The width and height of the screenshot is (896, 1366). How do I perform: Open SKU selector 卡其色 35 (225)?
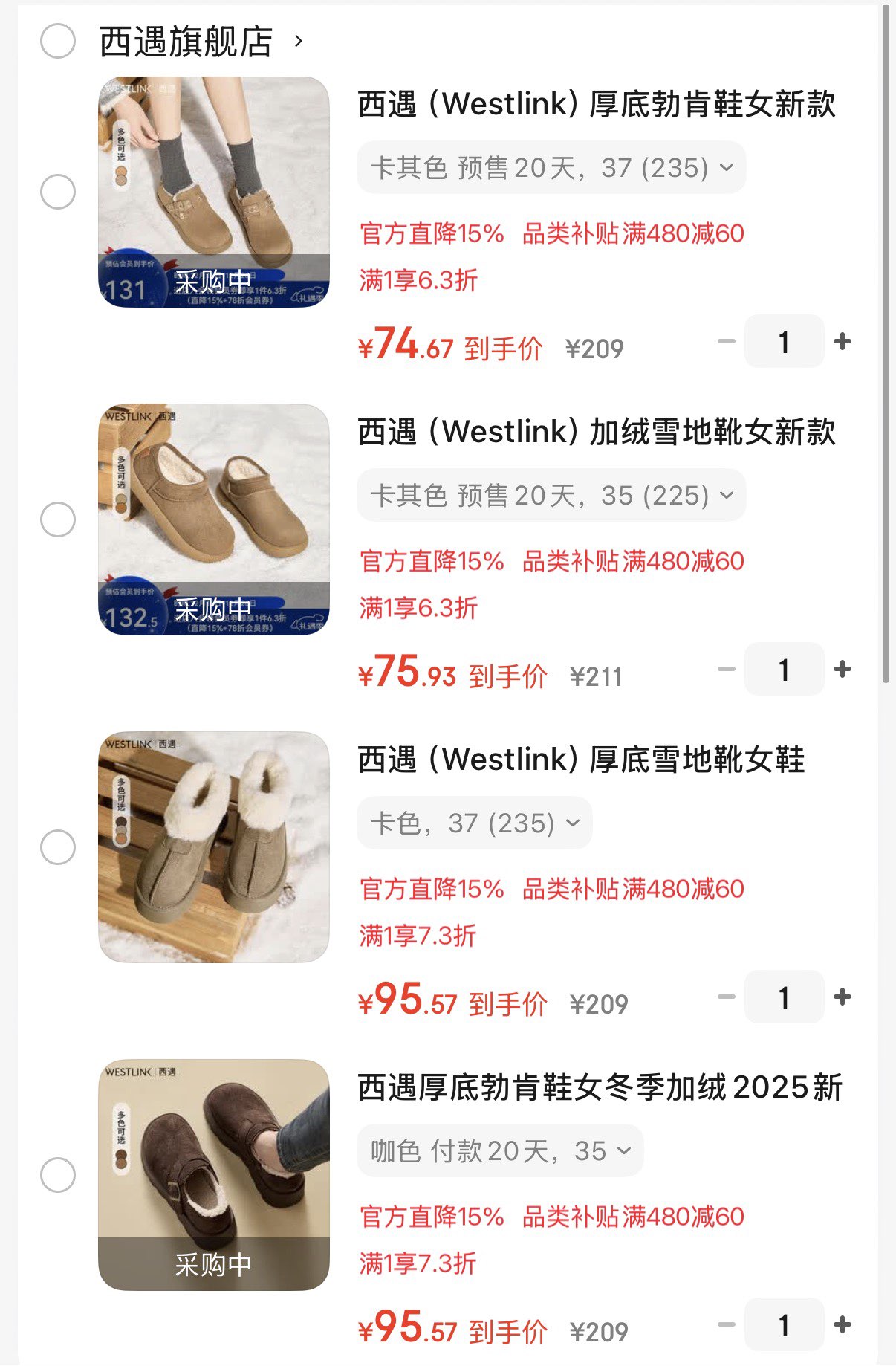click(x=550, y=496)
